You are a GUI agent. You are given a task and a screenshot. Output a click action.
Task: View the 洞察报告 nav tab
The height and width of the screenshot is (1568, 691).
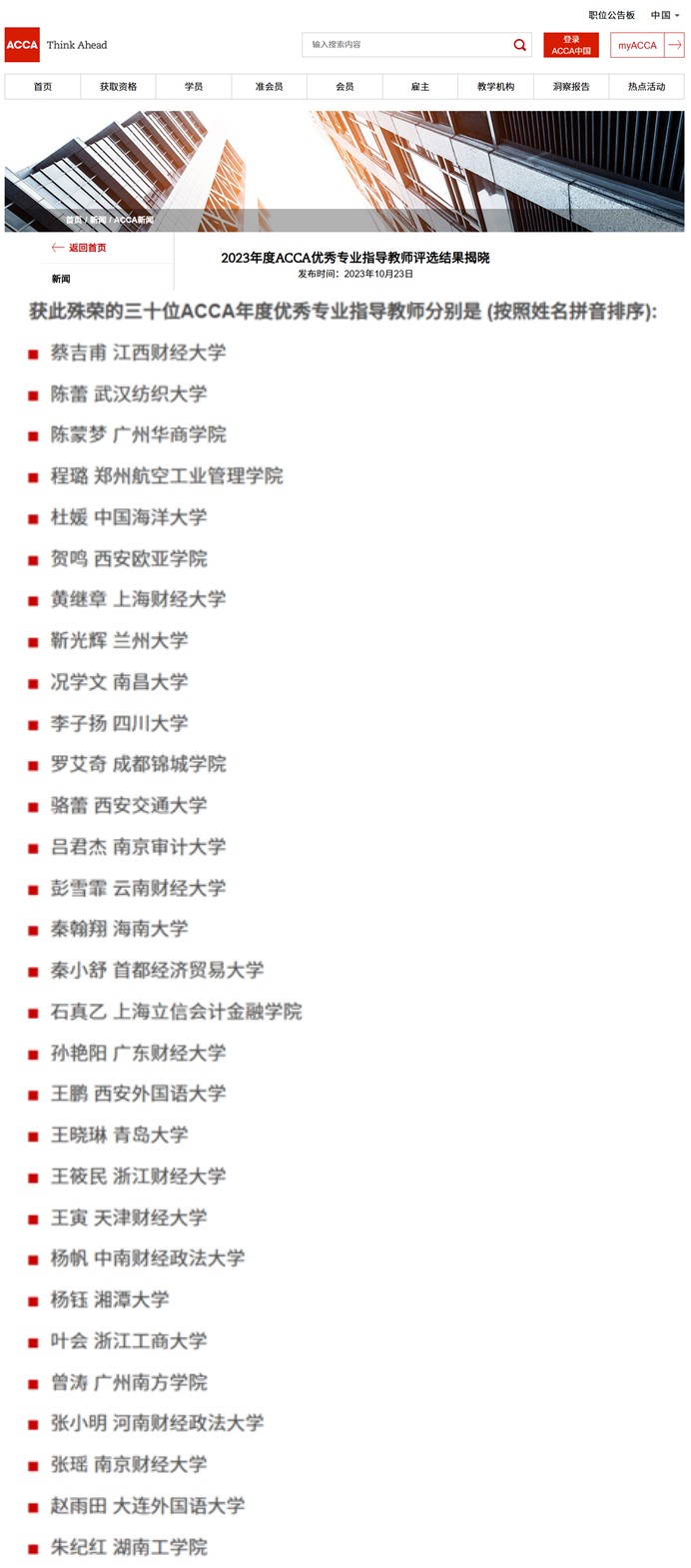571,87
